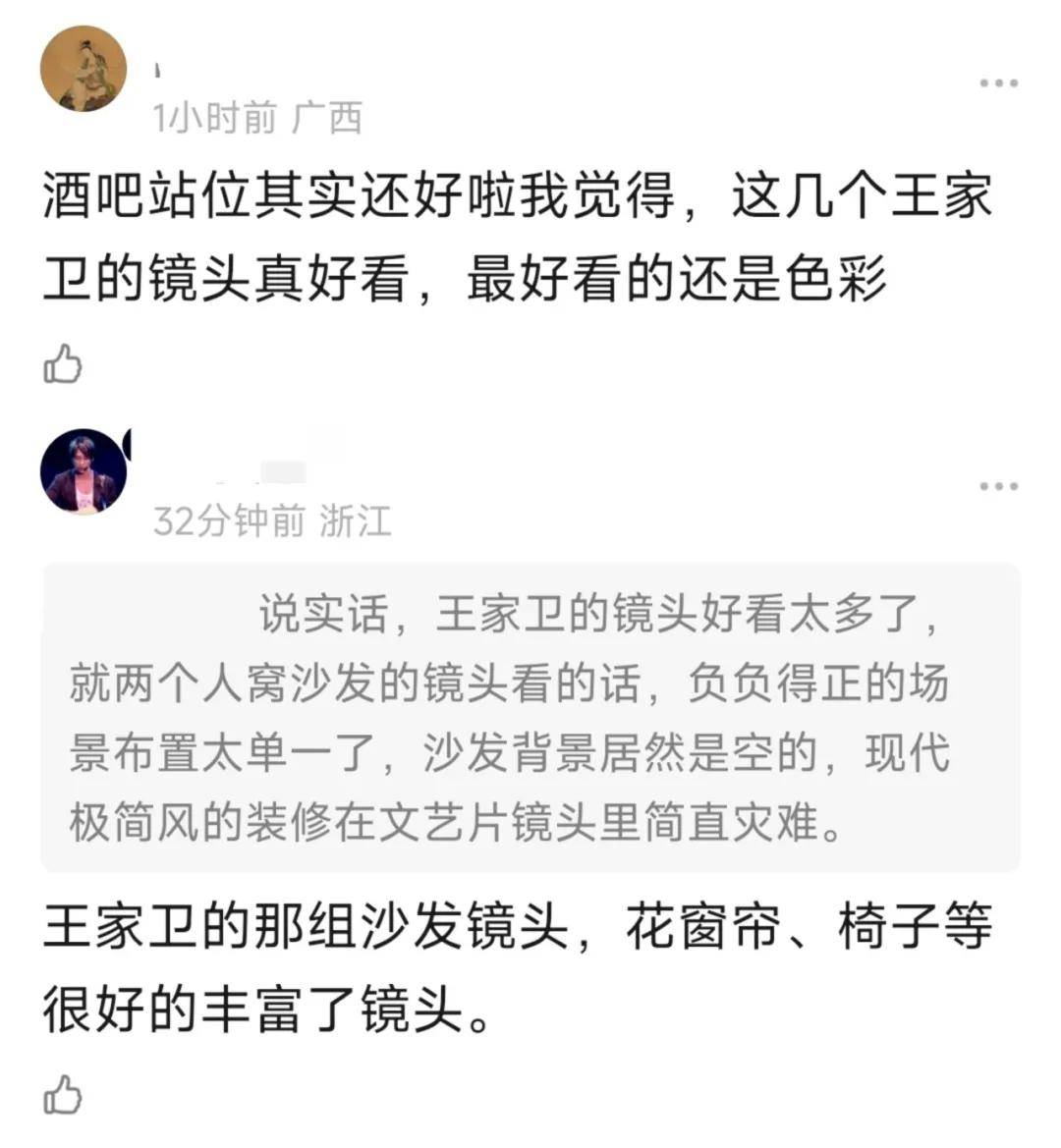Screen dimensions: 1061x1148
Task: View profile of the Guangxi commenter's avatar
Action: pyautogui.click(x=84, y=69)
